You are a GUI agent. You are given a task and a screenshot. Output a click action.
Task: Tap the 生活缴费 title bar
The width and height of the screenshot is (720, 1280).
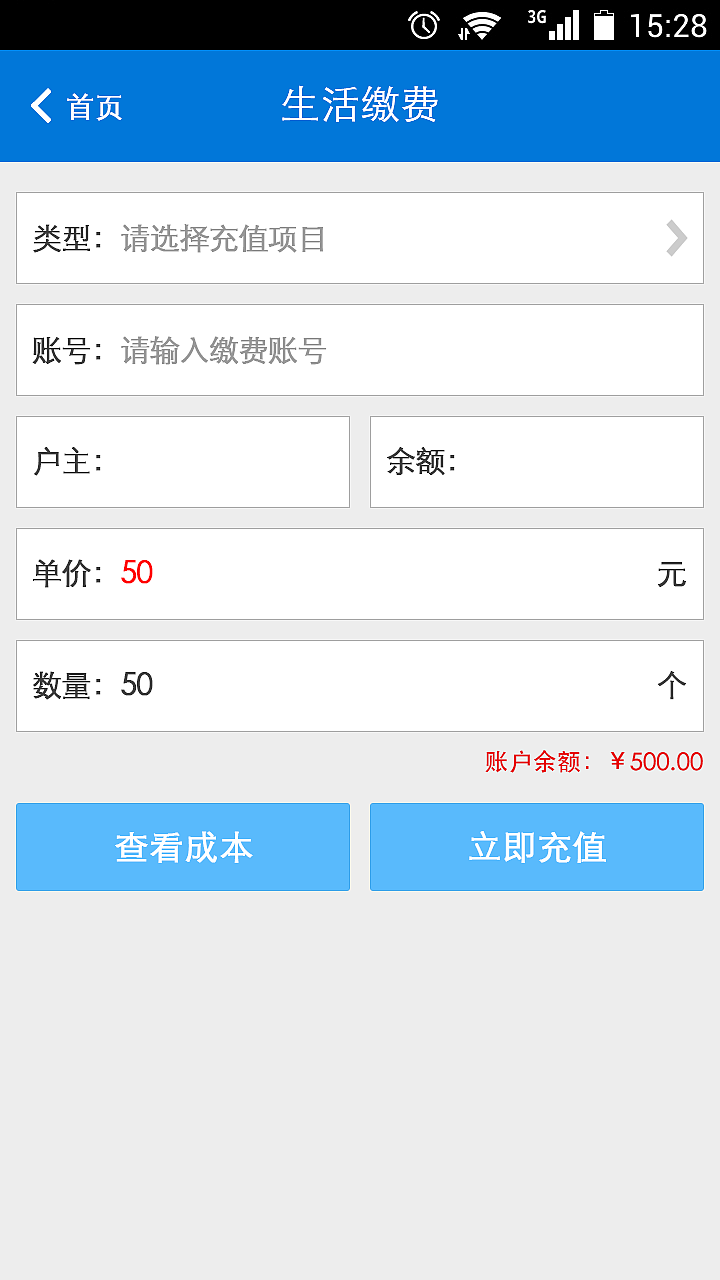click(359, 105)
